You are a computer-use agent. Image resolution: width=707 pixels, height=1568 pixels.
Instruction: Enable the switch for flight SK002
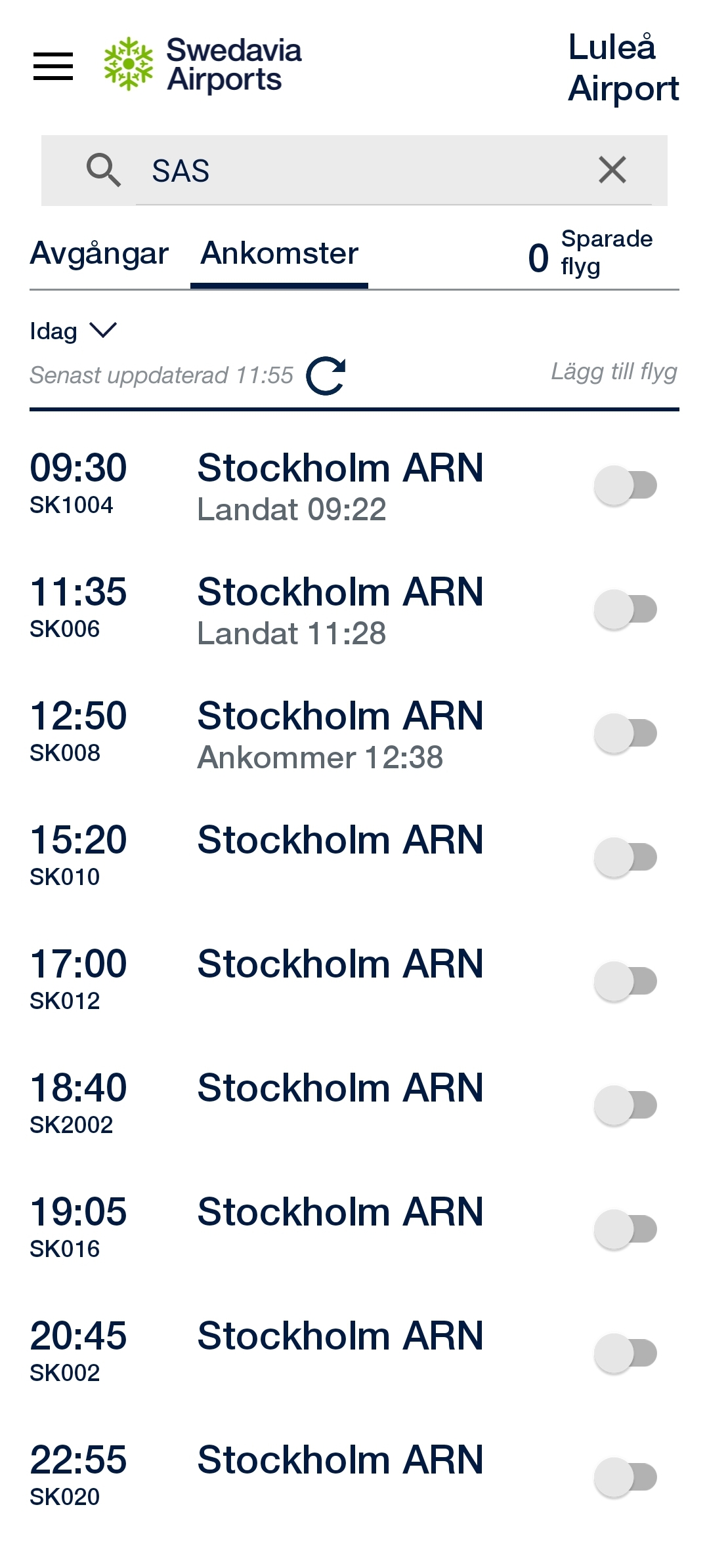(x=625, y=1353)
